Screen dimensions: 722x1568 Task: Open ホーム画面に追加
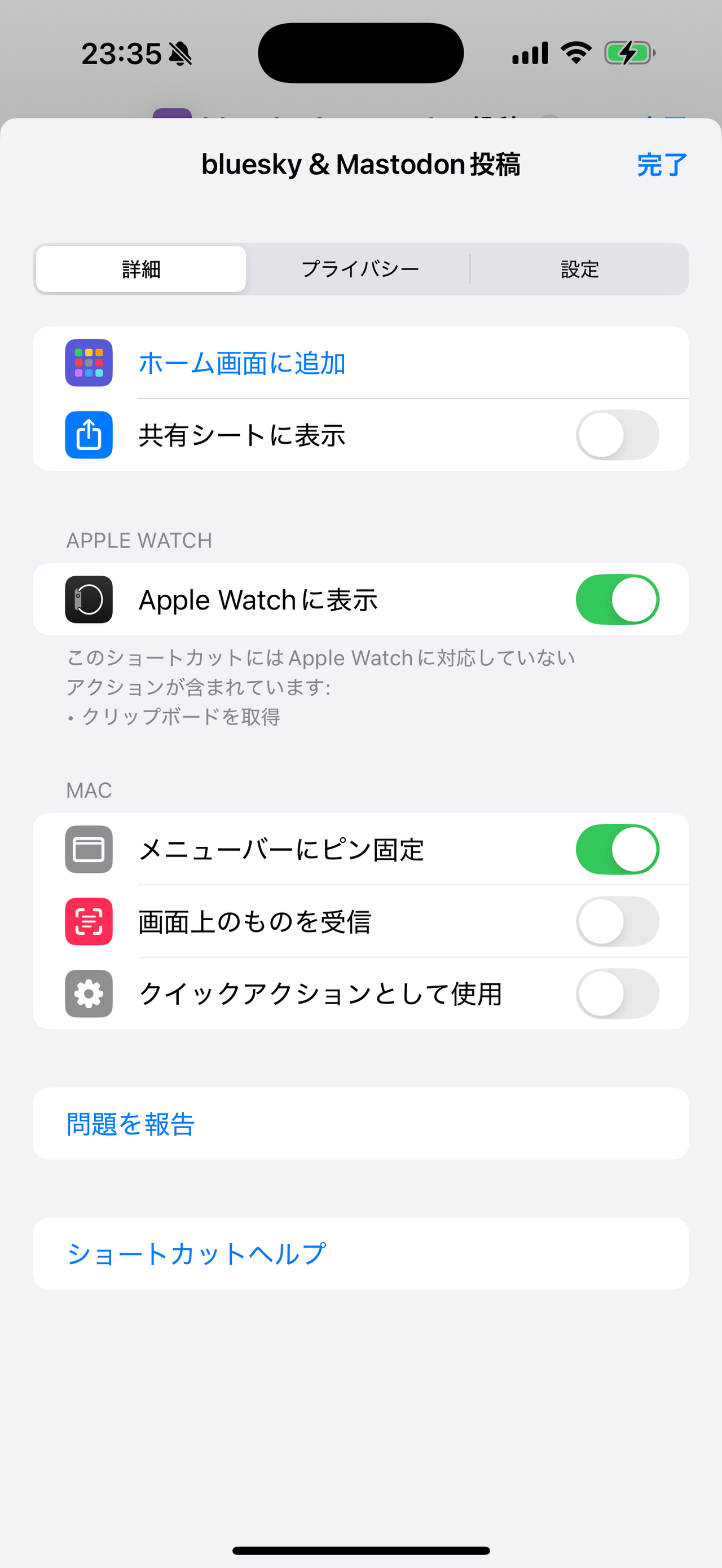241,362
